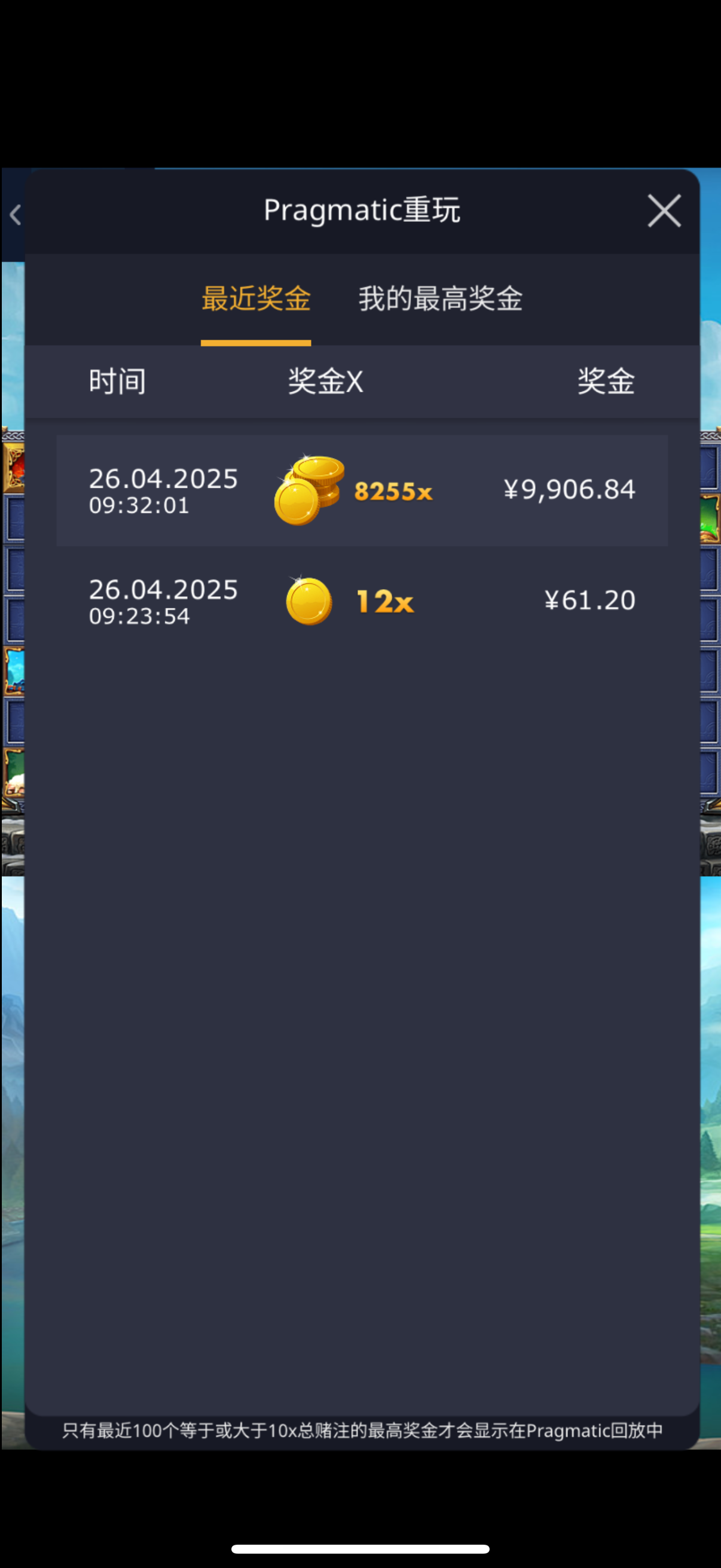Open the 12x win replay

click(362, 602)
